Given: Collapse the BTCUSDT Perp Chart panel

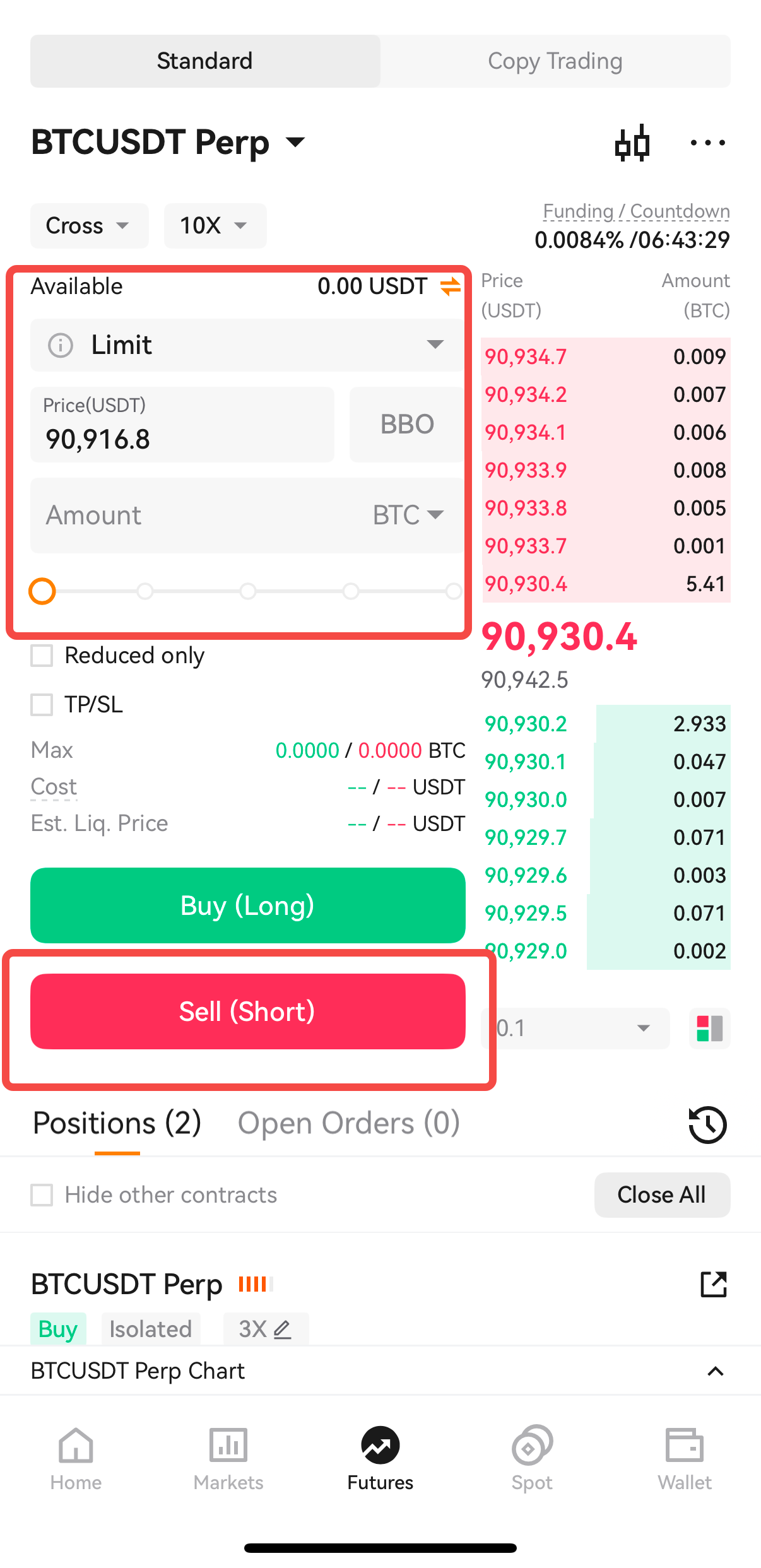Looking at the screenshot, I should (716, 1371).
